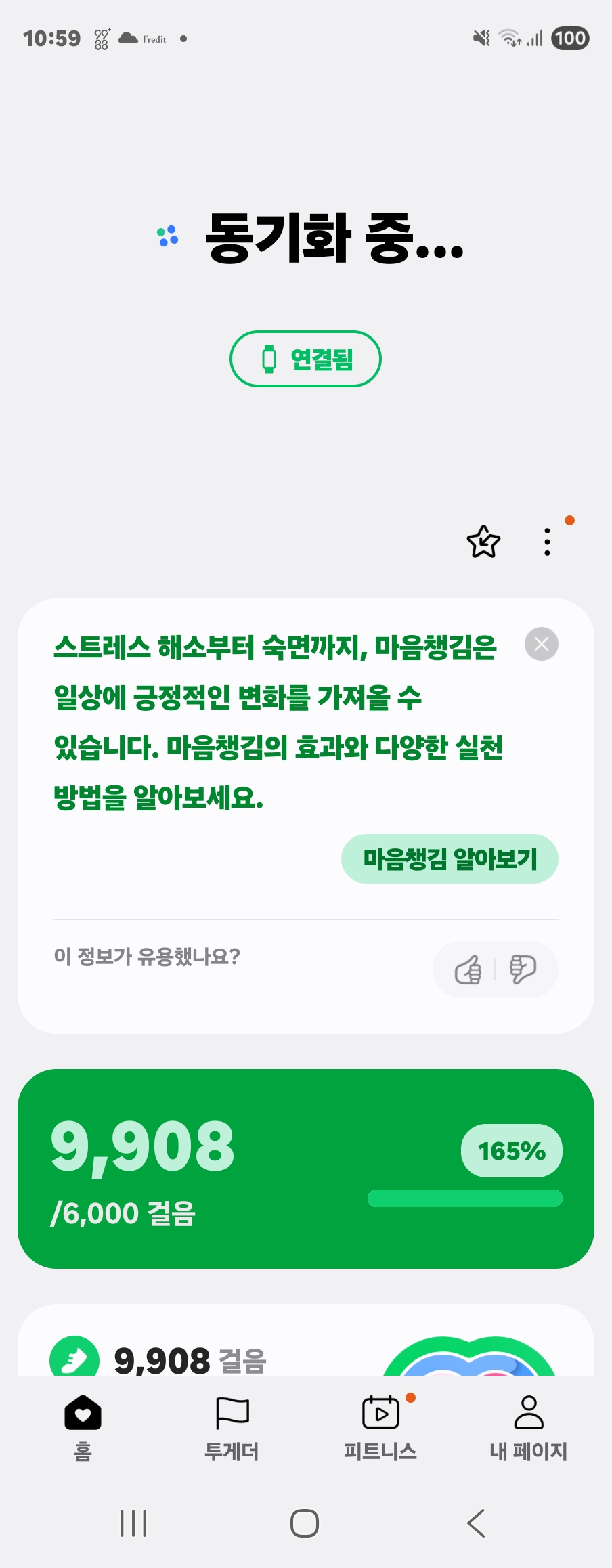
Task: Open the green 9,908 steps goal card
Action: (x=305, y=1168)
